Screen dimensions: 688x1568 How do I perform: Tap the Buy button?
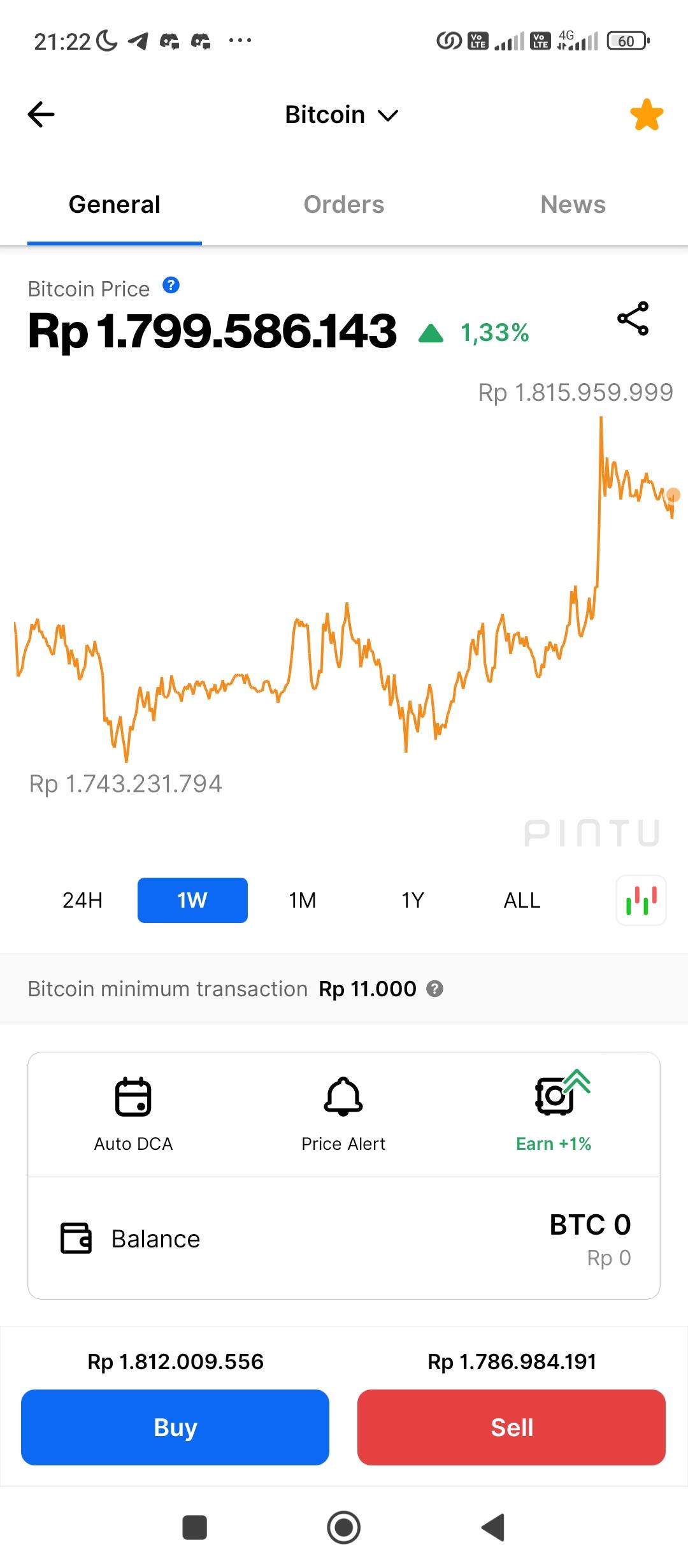(x=175, y=1427)
